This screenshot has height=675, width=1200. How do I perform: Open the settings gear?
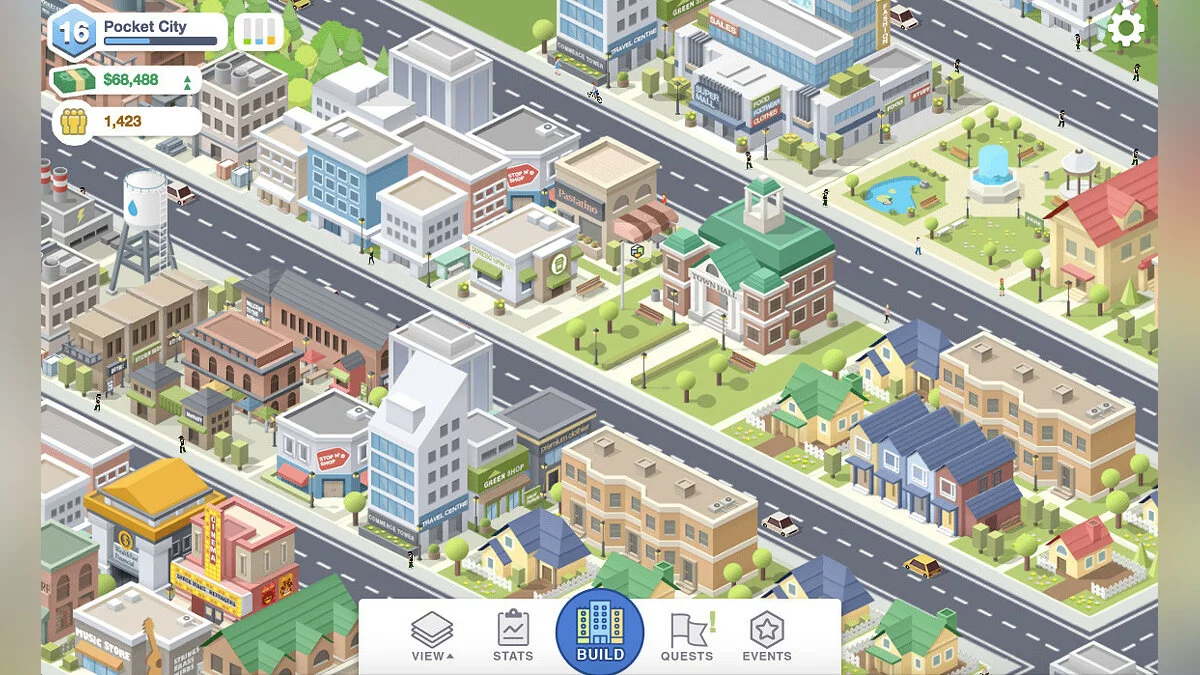pyautogui.click(x=1126, y=28)
